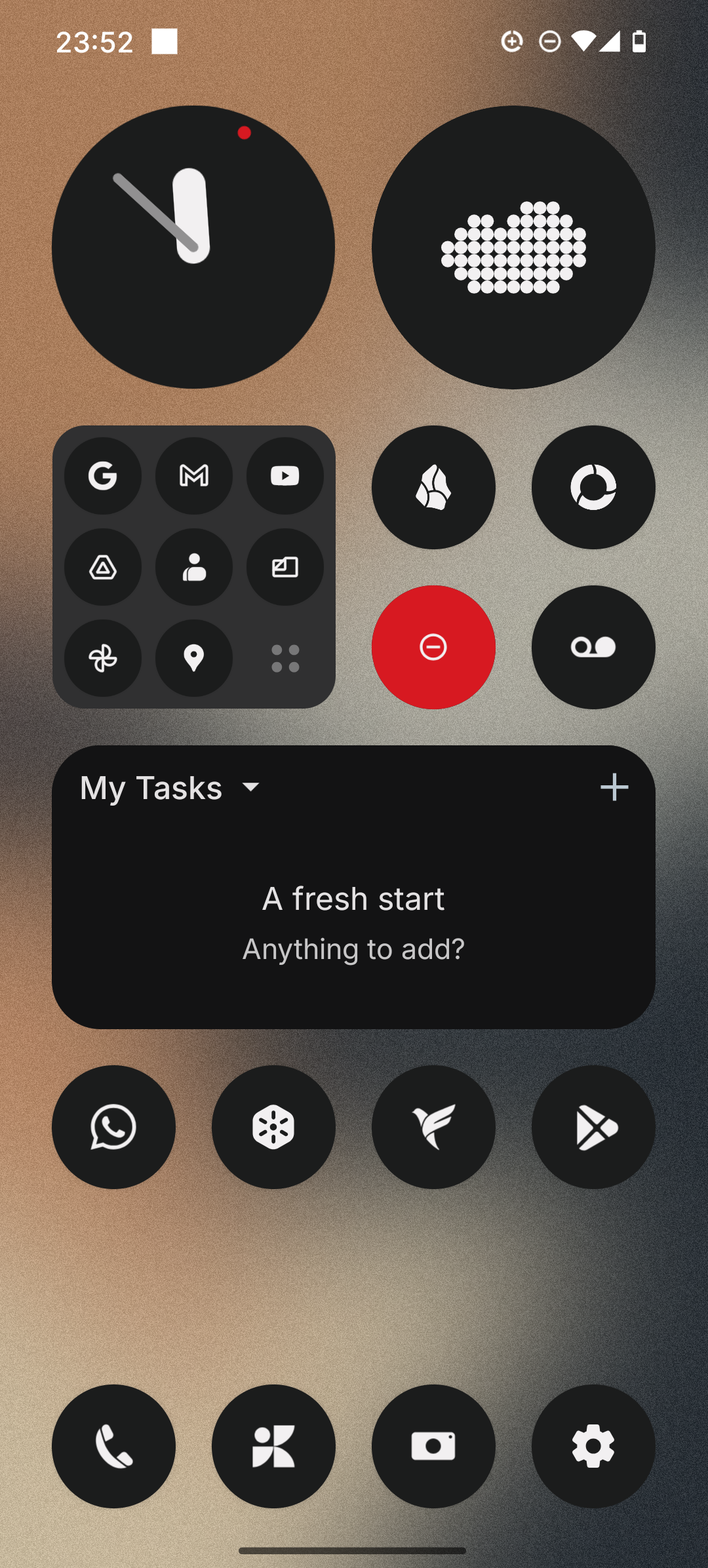The width and height of the screenshot is (708, 1568).
Task: Open Gmail in the folder
Action: (x=194, y=476)
